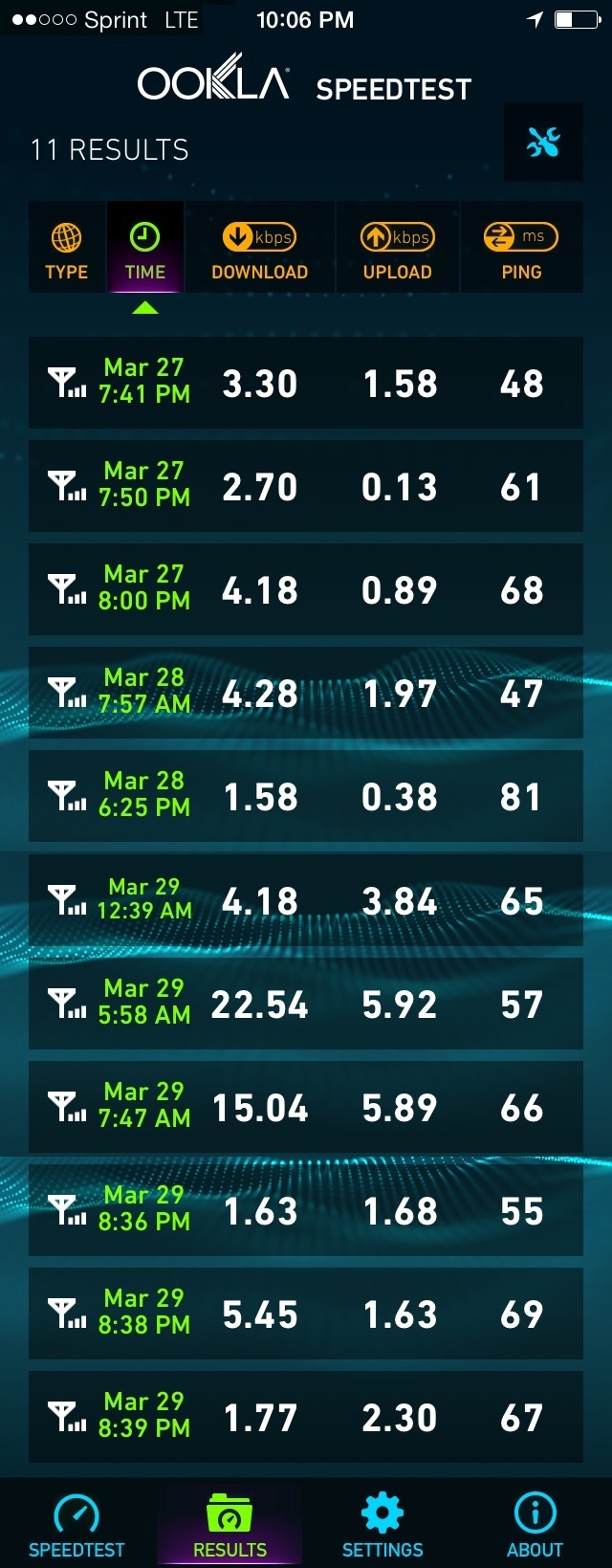
Task: View the Mar 29 5:58 AM result
Action: [306, 1004]
